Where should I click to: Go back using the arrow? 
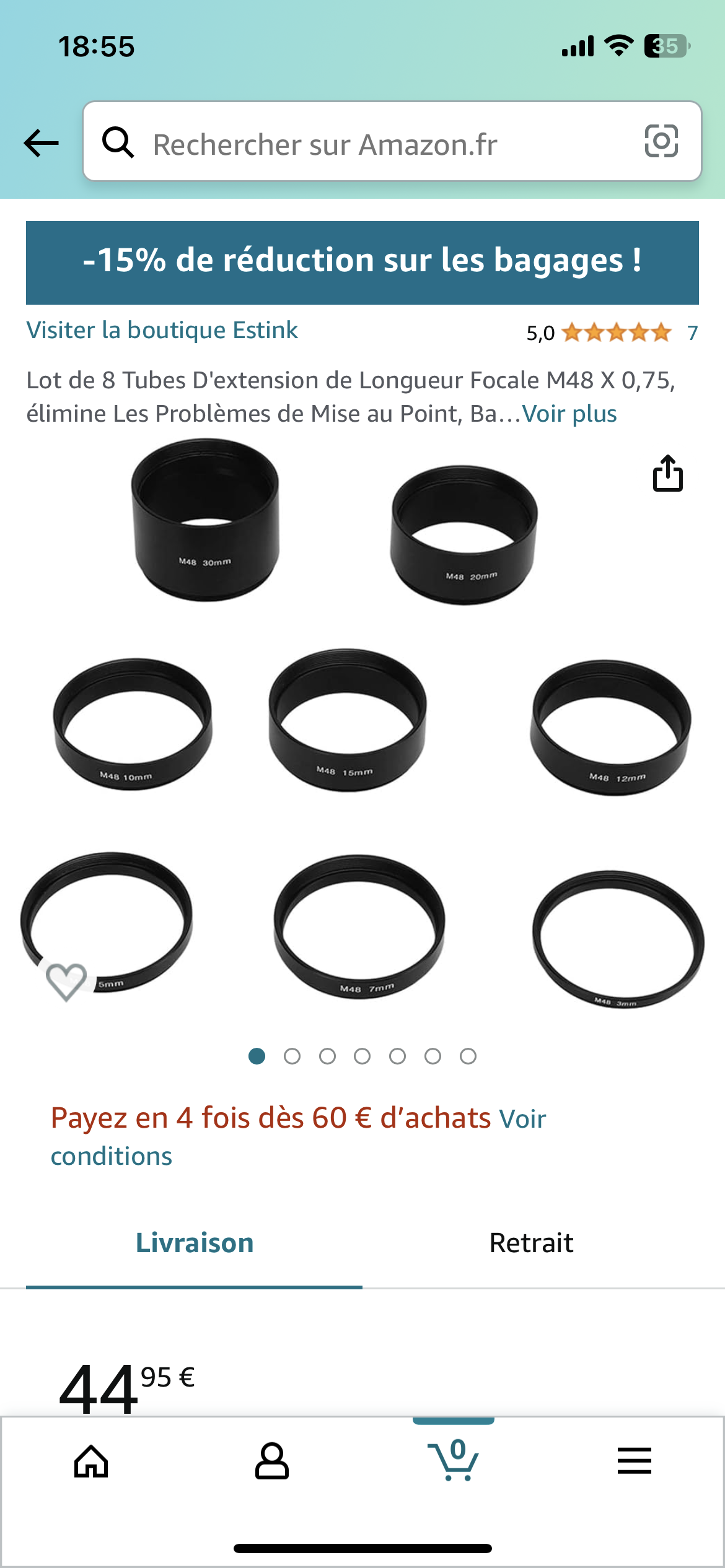[x=41, y=143]
